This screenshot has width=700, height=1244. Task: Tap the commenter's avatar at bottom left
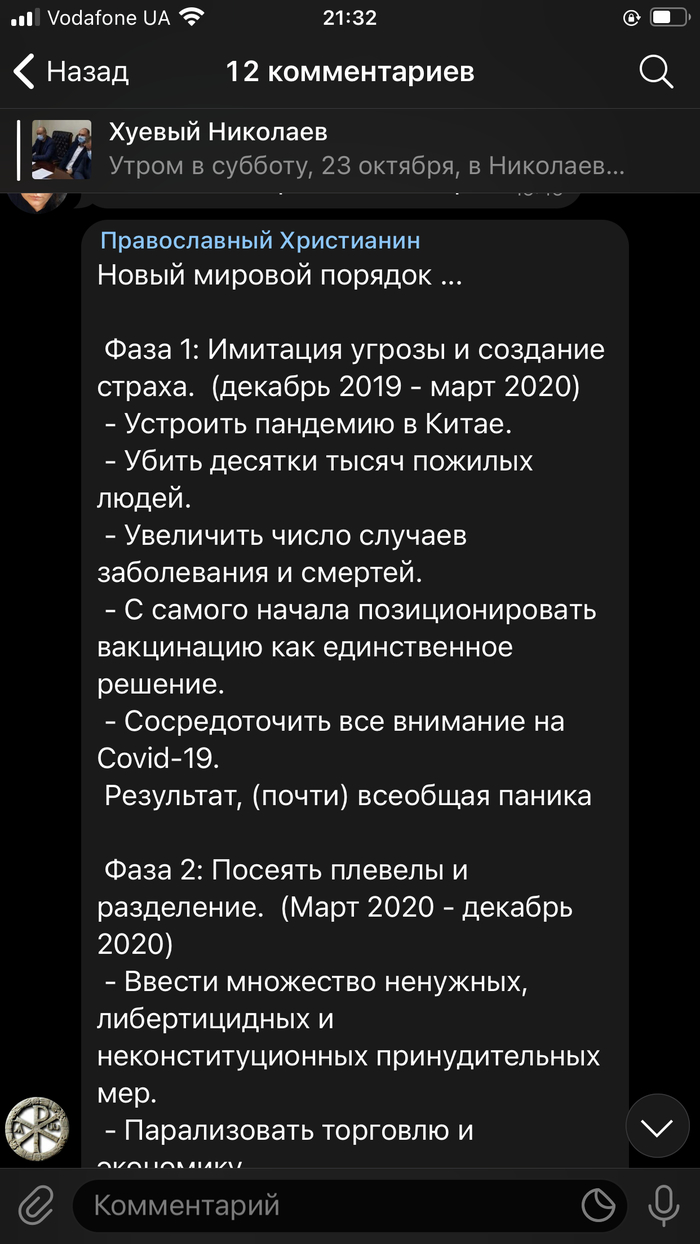coord(38,1127)
